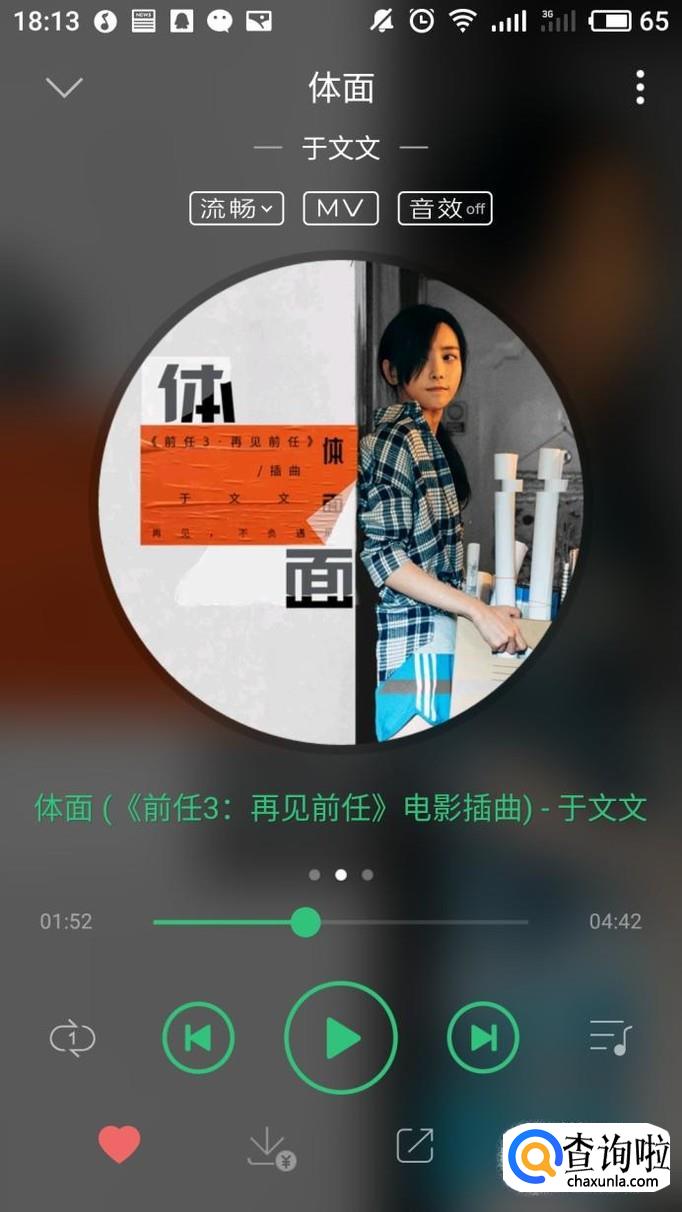Viewport: 682px width, 1212px height.
Task: Seek using the playback progress bar
Action: tap(340, 922)
